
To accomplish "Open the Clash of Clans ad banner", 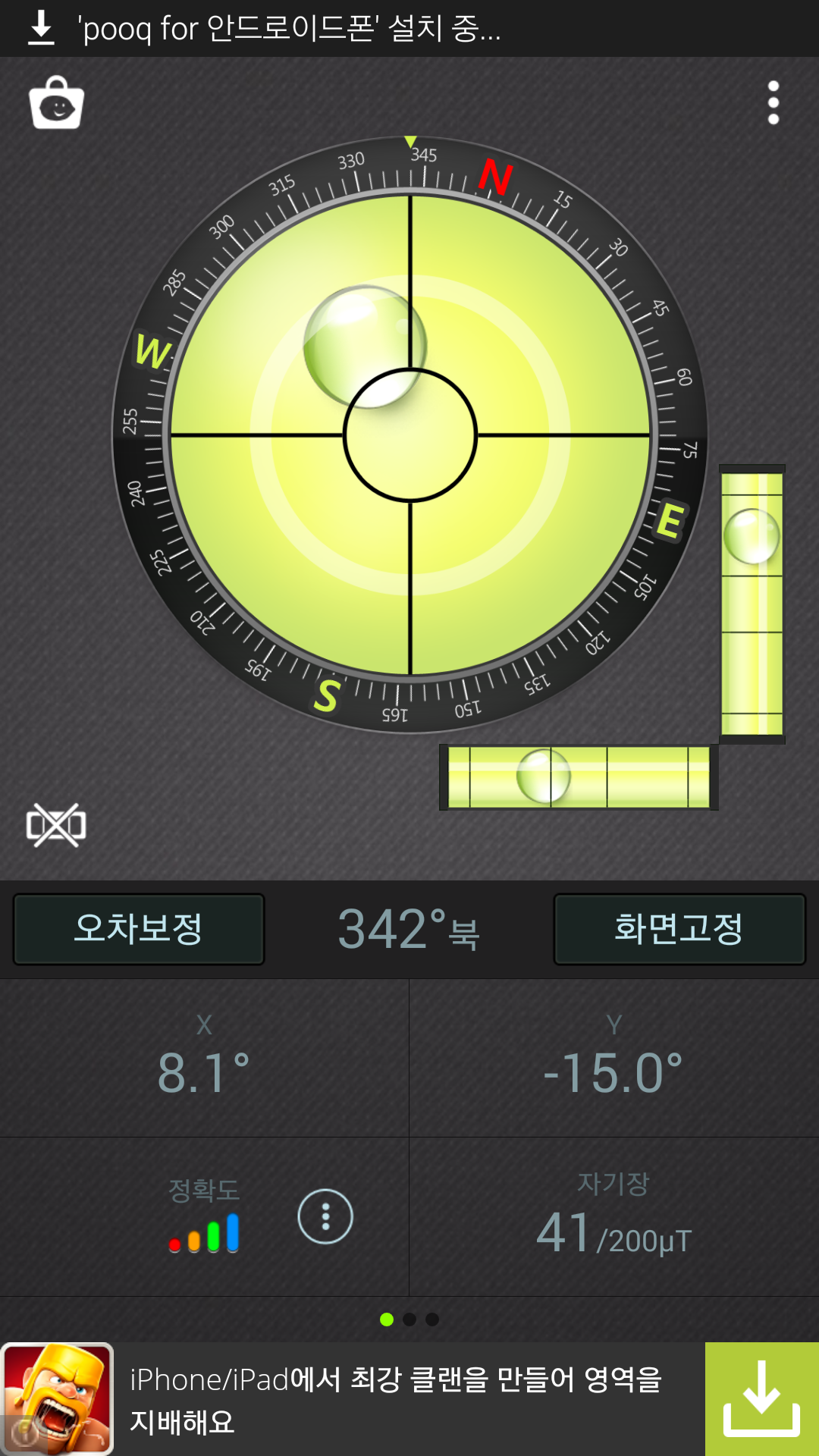I will [394, 1399].
